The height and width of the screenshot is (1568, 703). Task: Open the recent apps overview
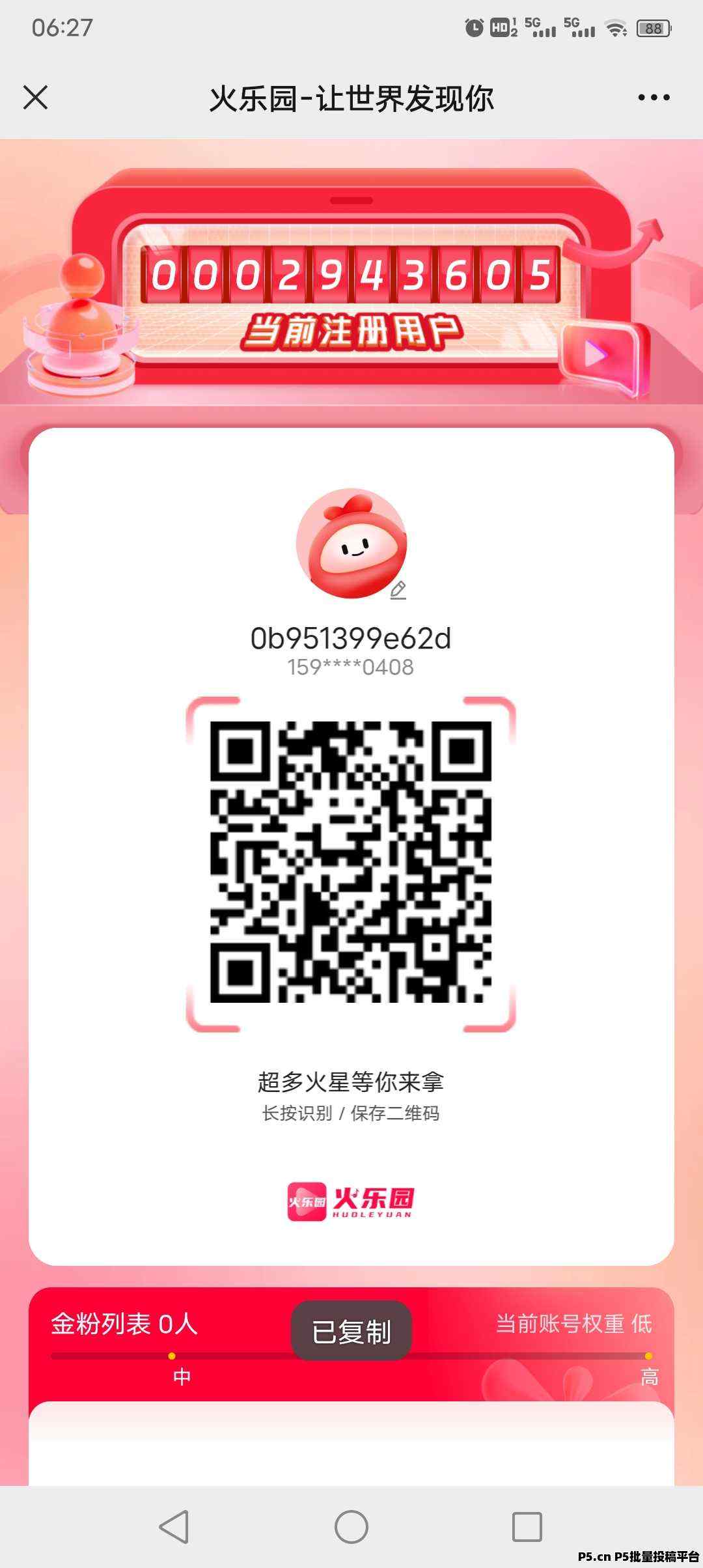(x=527, y=1526)
